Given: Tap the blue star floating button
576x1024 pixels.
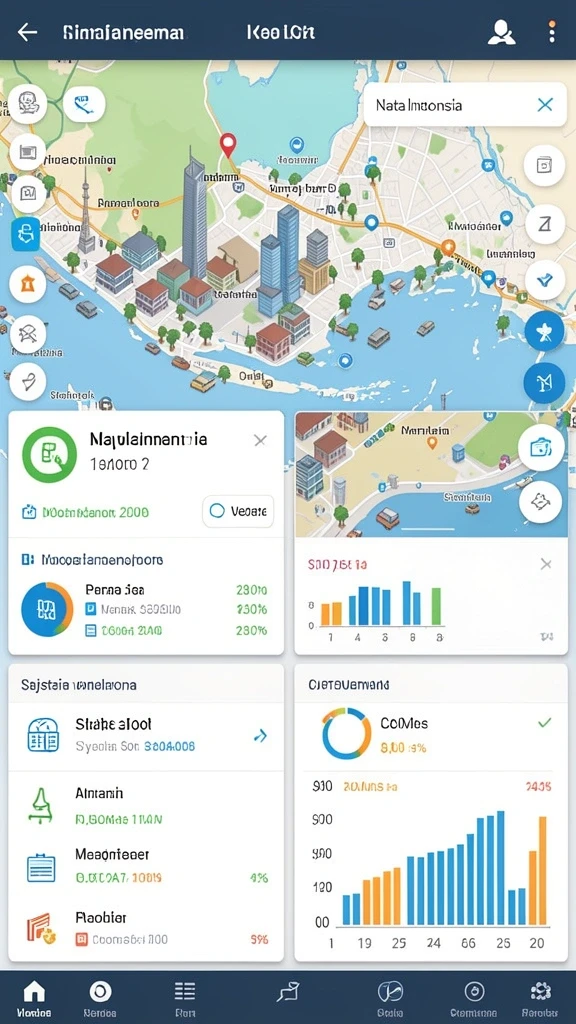Looking at the screenshot, I should tap(544, 331).
